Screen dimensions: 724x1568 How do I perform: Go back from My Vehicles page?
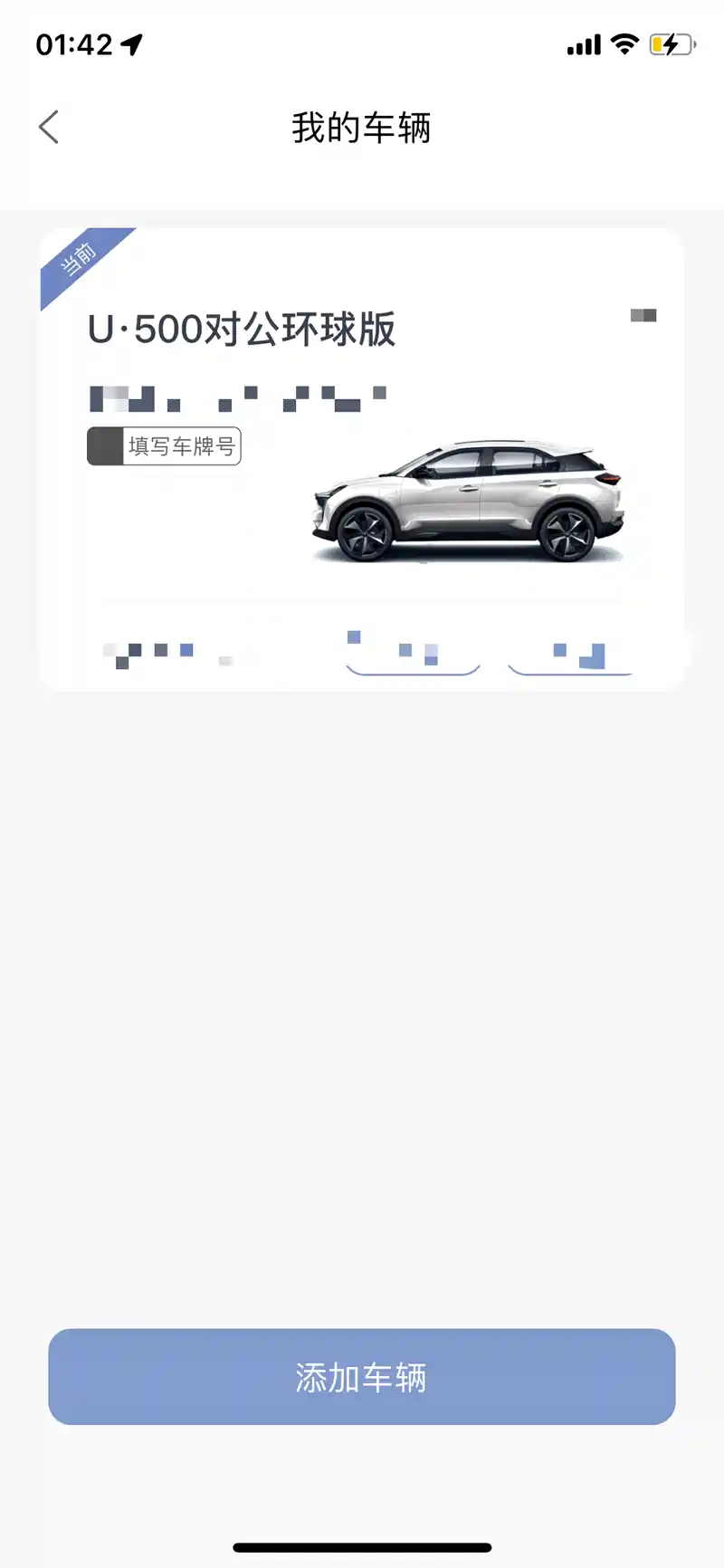click(50, 128)
